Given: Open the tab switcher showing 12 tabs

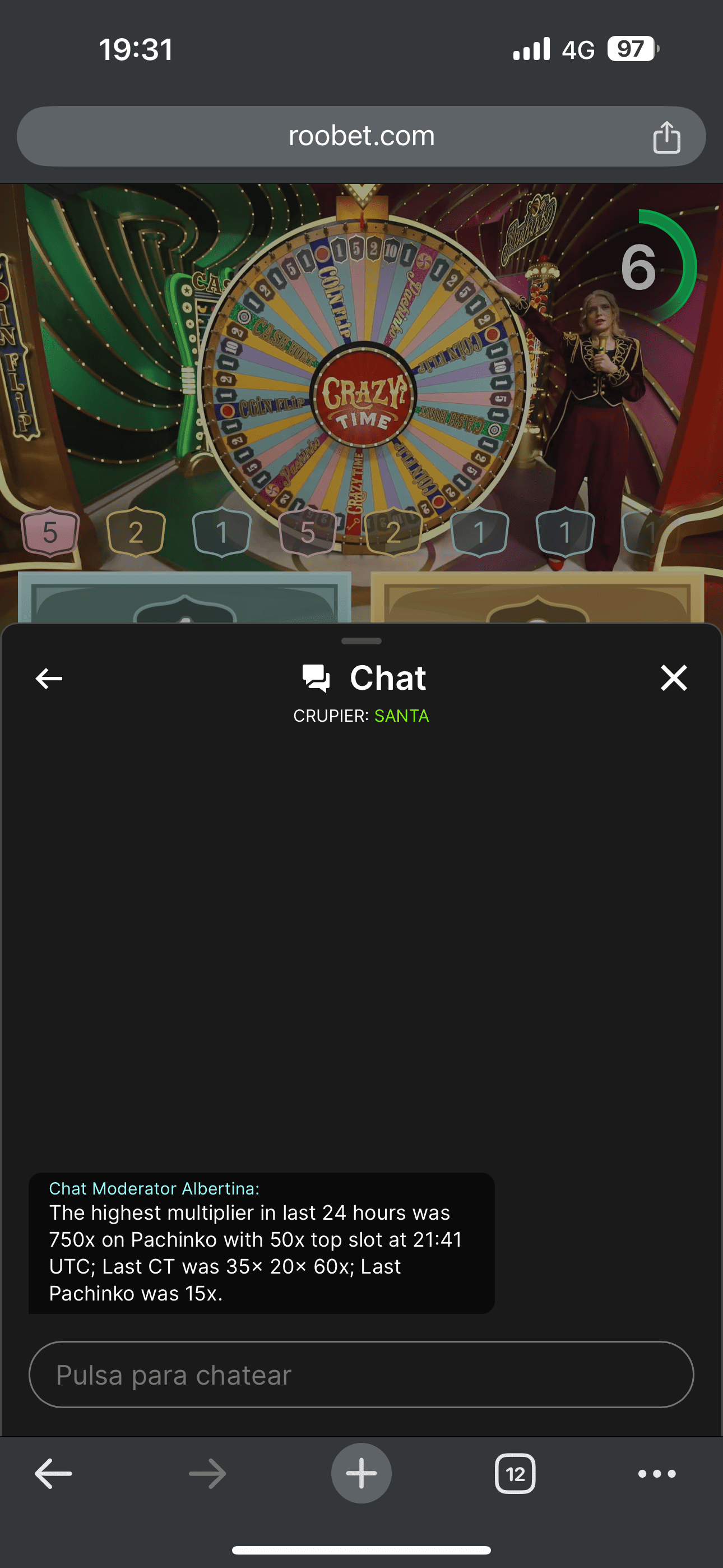Looking at the screenshot, I should [x=515, y=1474].
